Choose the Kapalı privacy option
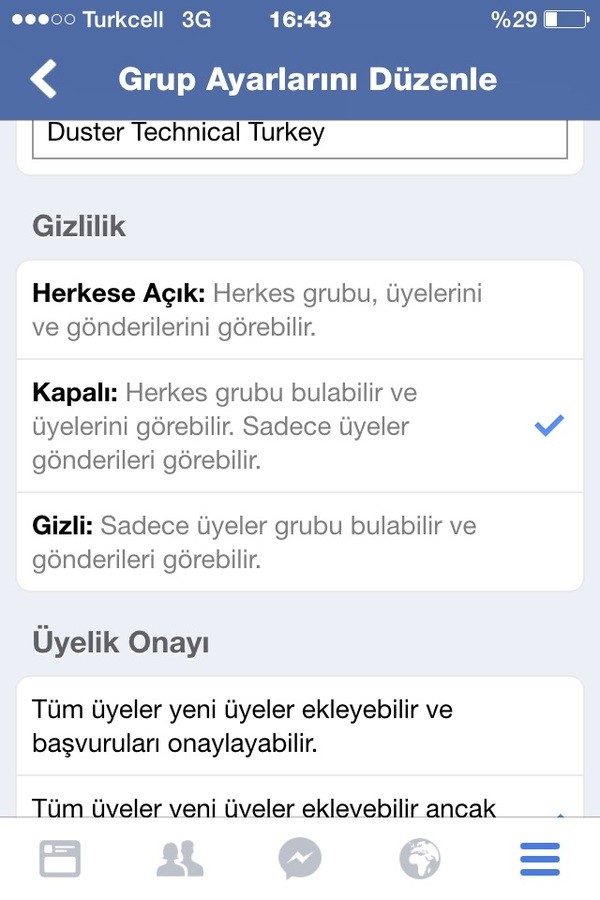This screenshot has height=900, width=600. pyautogui.click(x=300, y=426)
